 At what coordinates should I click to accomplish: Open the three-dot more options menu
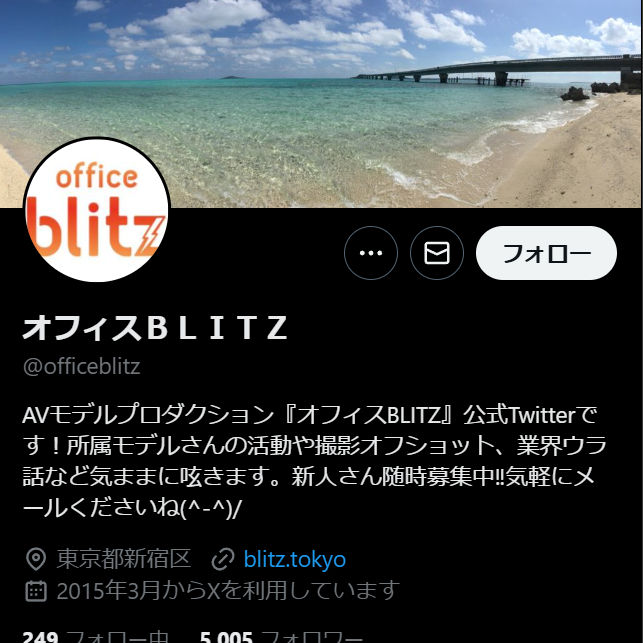pyautogui.click(x=371, y=253)
